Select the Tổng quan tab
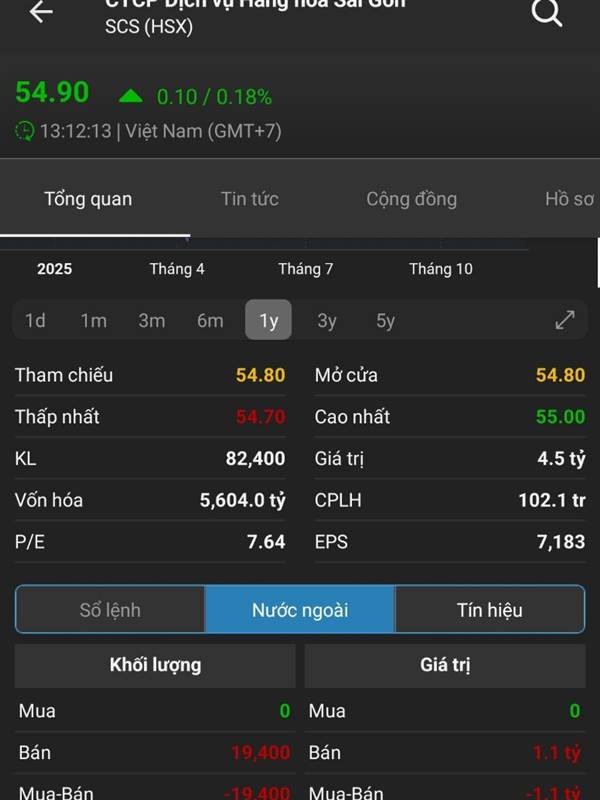The height and width of the screenshot is (800, 600). pos(88,198)
